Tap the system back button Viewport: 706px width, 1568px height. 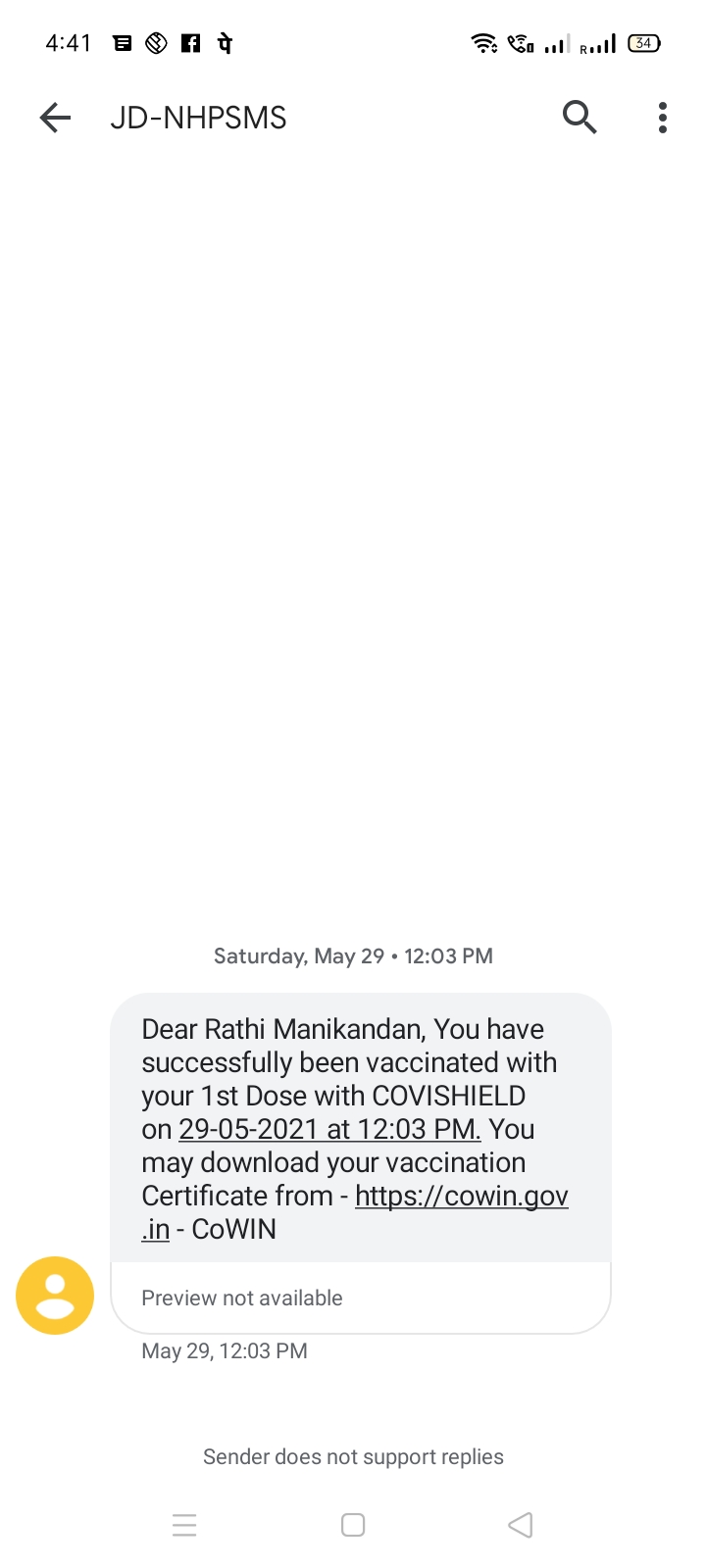tap(521, 1525)
